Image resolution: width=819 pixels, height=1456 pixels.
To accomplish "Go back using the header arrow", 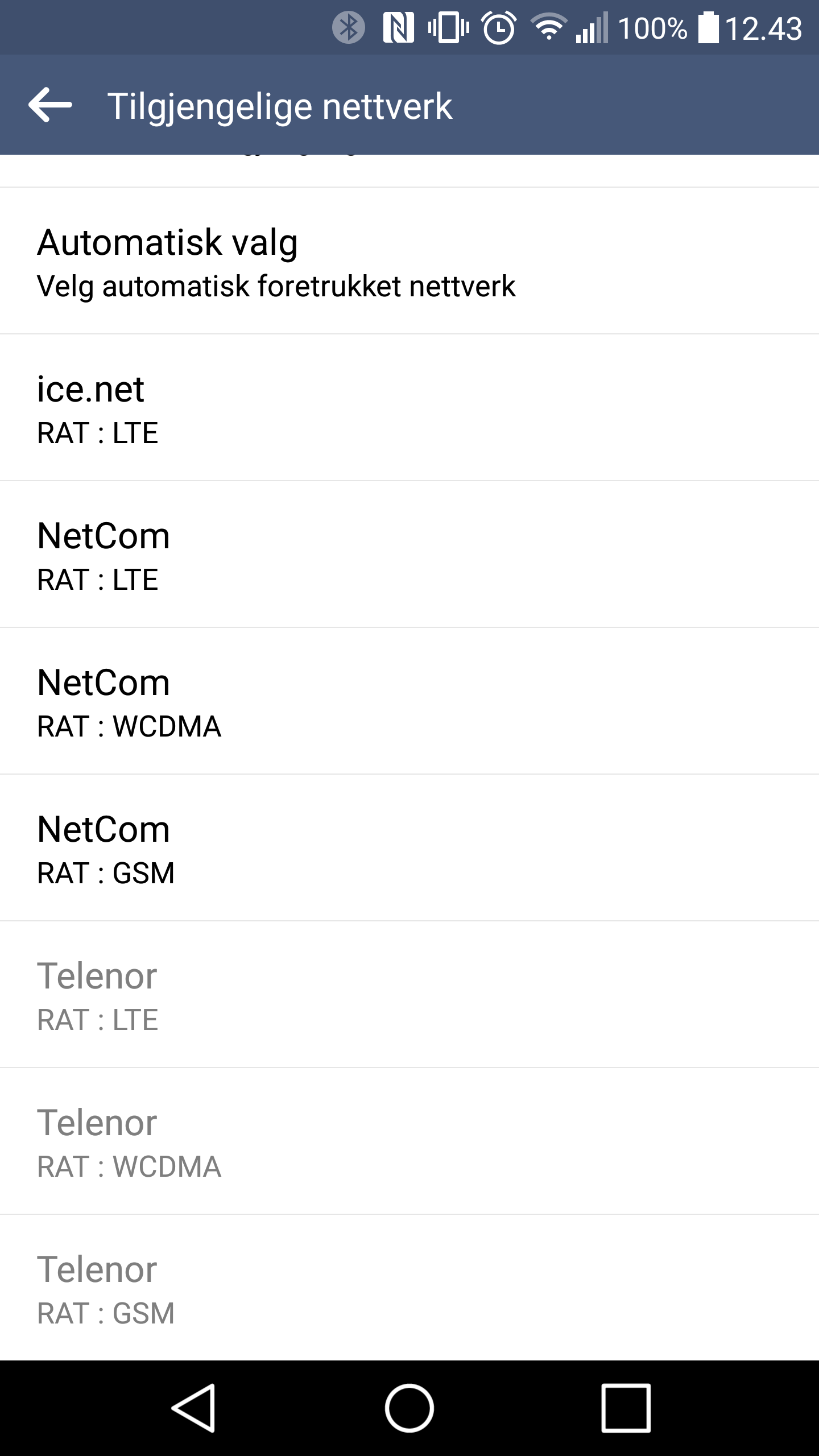I will (50, 105).
